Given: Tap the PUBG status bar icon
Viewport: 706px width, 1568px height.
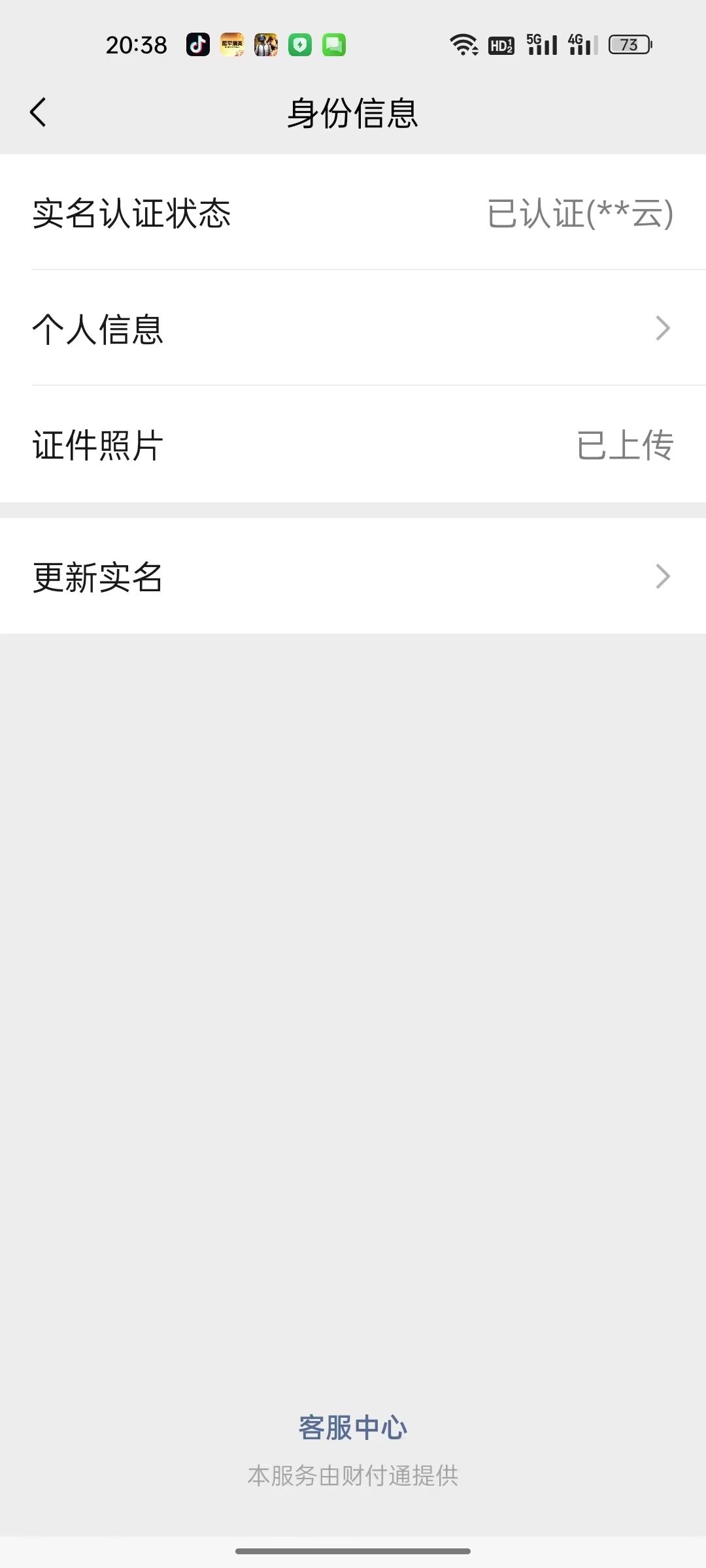Looking at the screenshot, I should (267, 44).
